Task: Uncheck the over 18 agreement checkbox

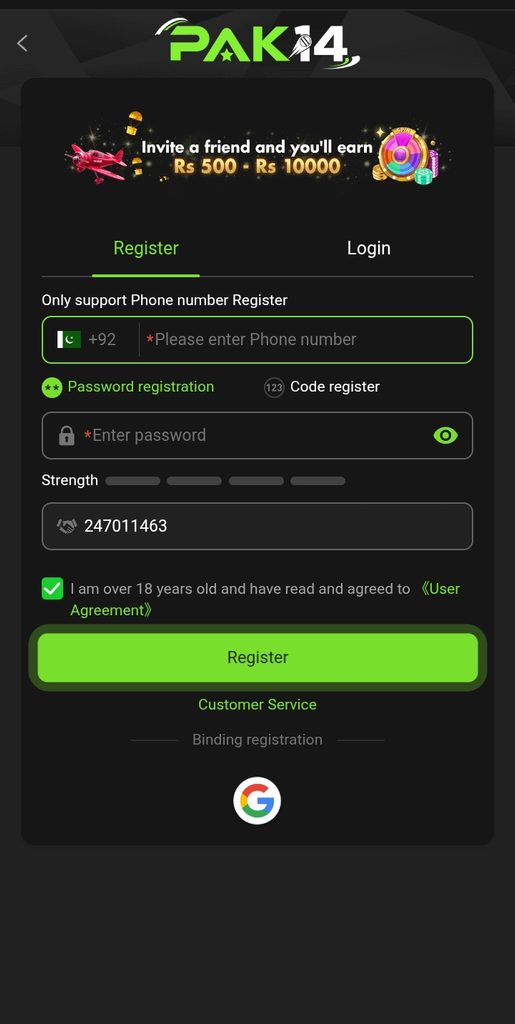Action: pos(52,588)
